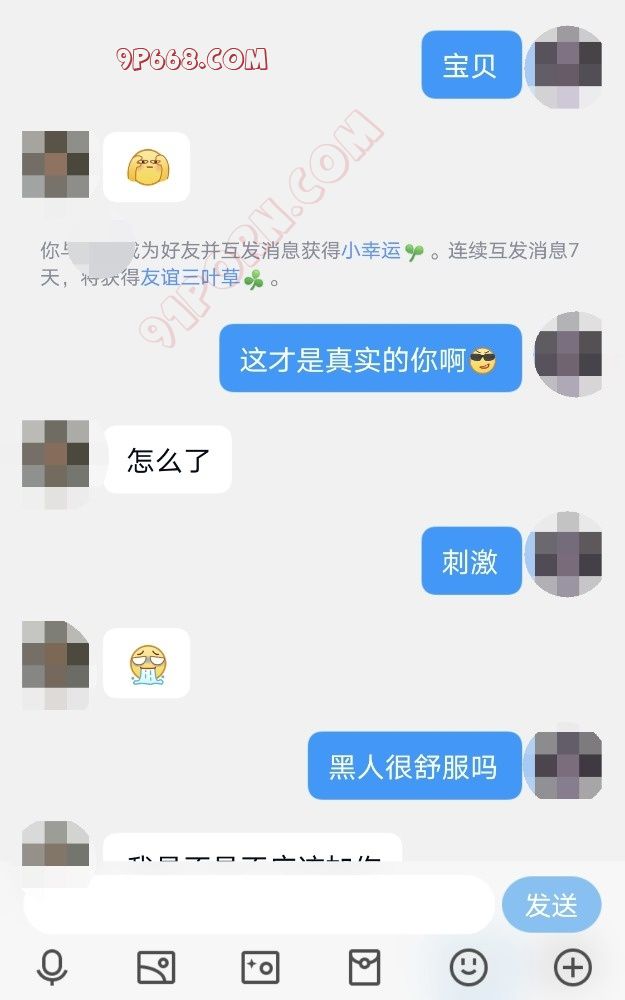625x1000 pixels.
Task: Open the sender's avatar beside 宝贝
Action: coord(567,66)
